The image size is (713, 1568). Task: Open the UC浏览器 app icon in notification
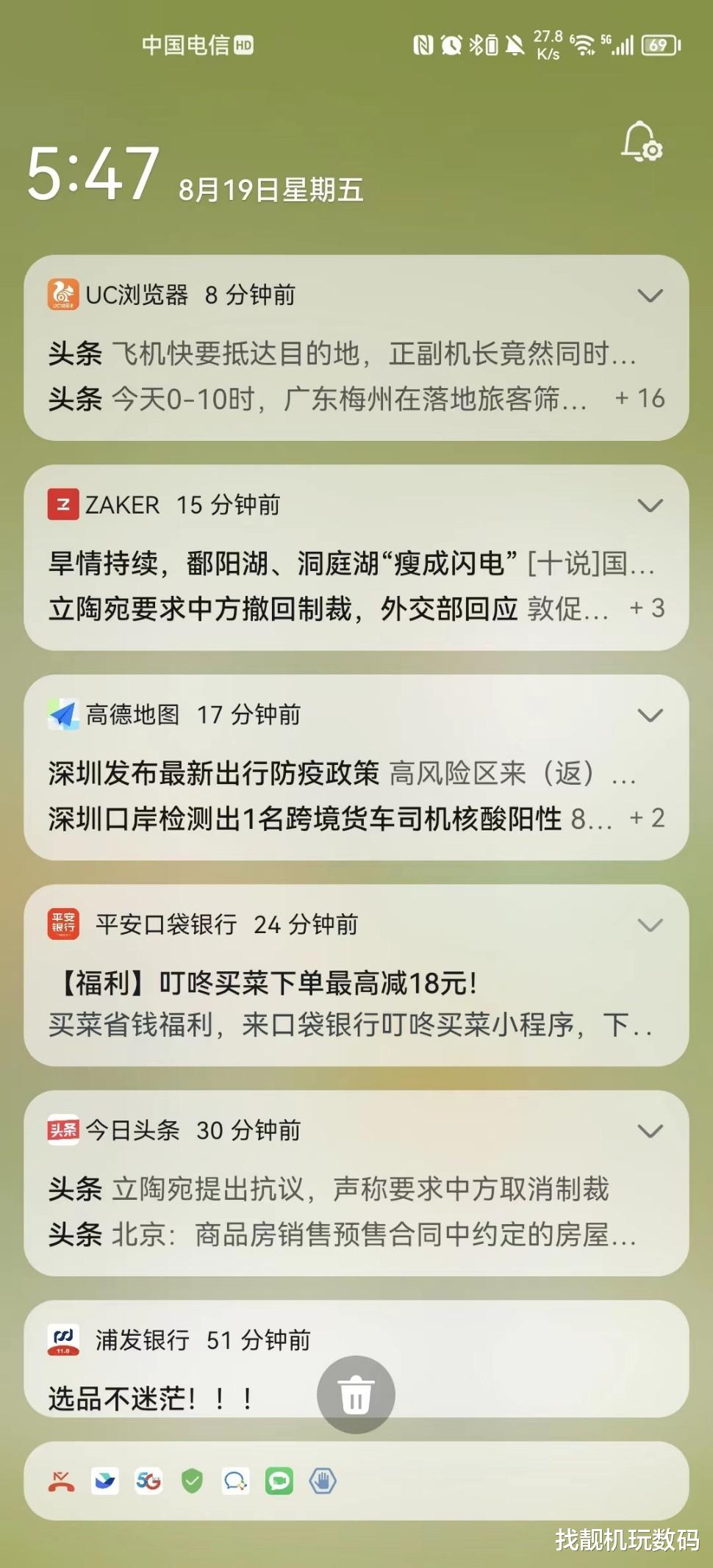coord(63,295)
